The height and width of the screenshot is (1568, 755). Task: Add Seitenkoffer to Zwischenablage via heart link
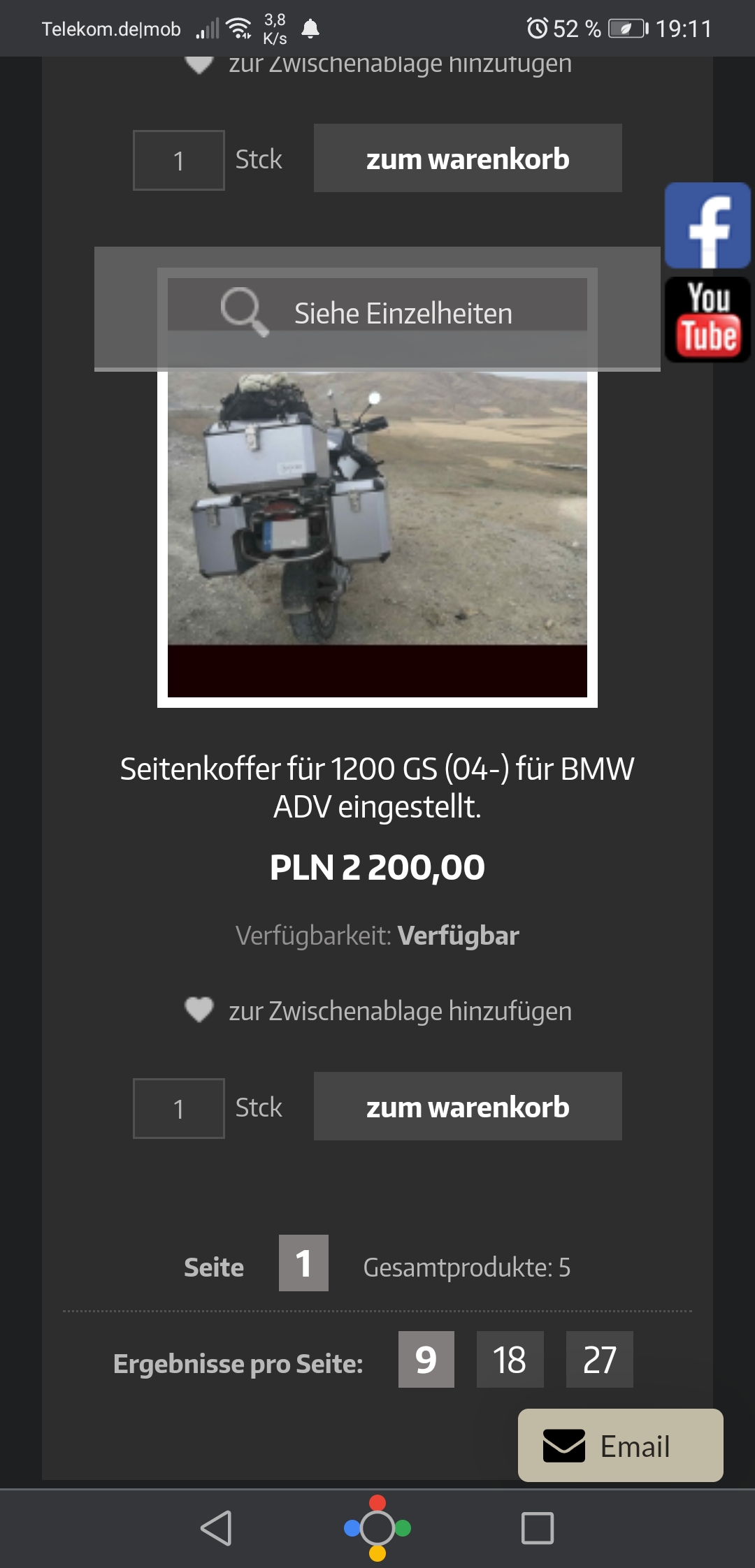[x=377, y=1011]
